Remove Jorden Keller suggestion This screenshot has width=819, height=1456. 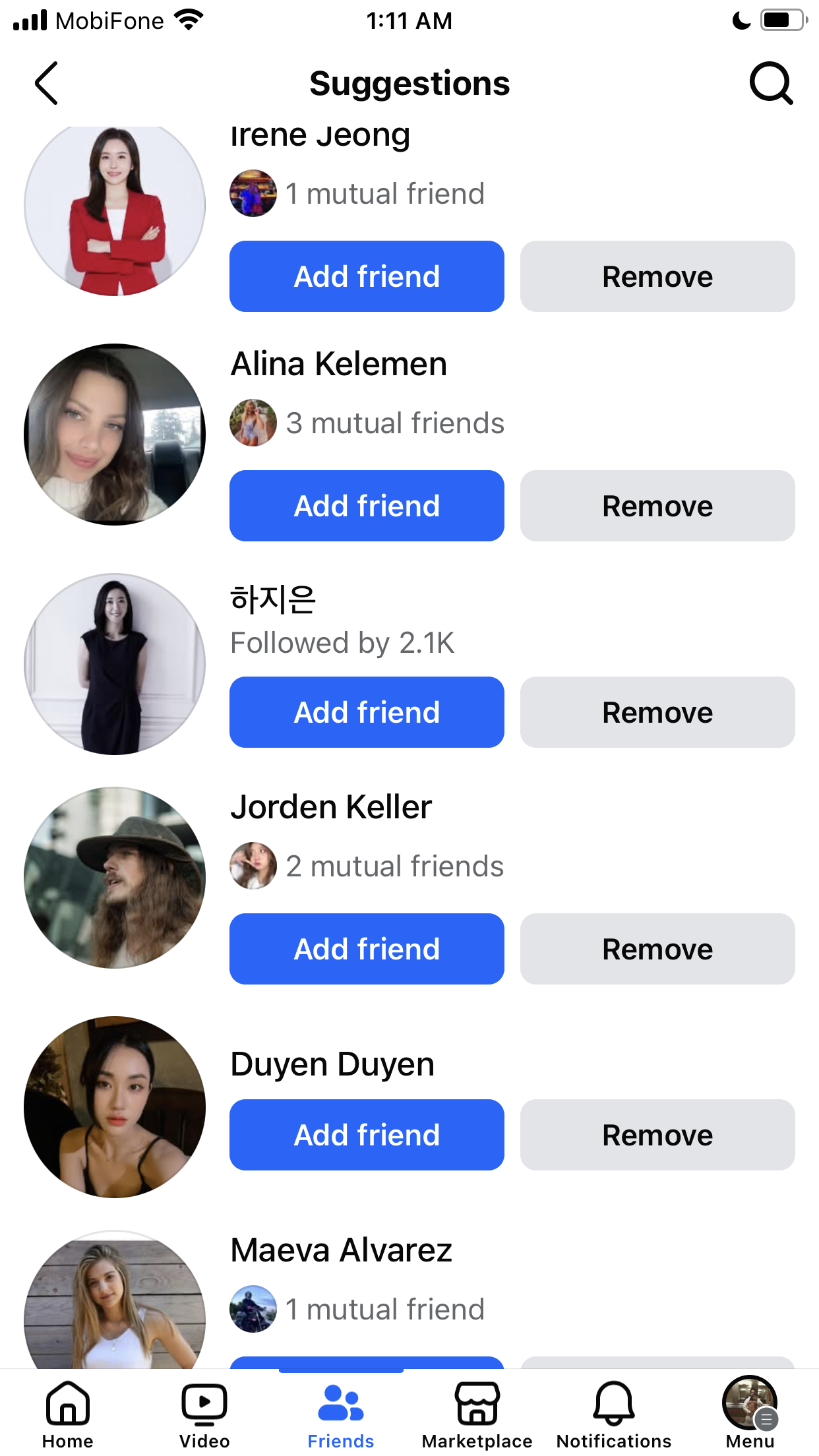(x=657, y=949)
